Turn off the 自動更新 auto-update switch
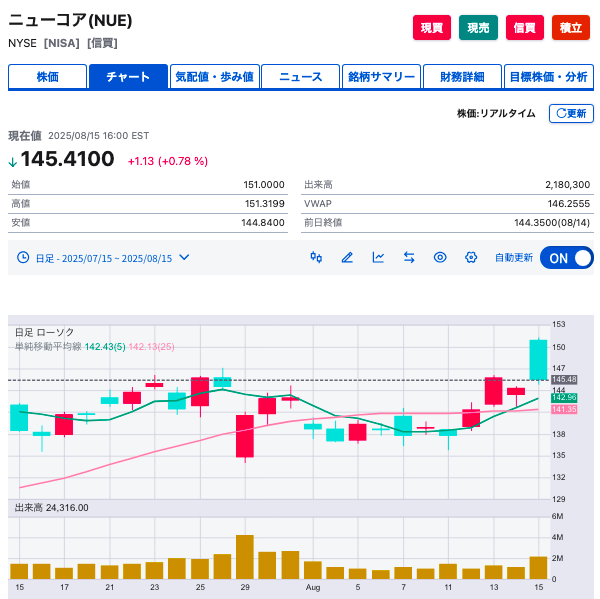 [x=567, y=258]
